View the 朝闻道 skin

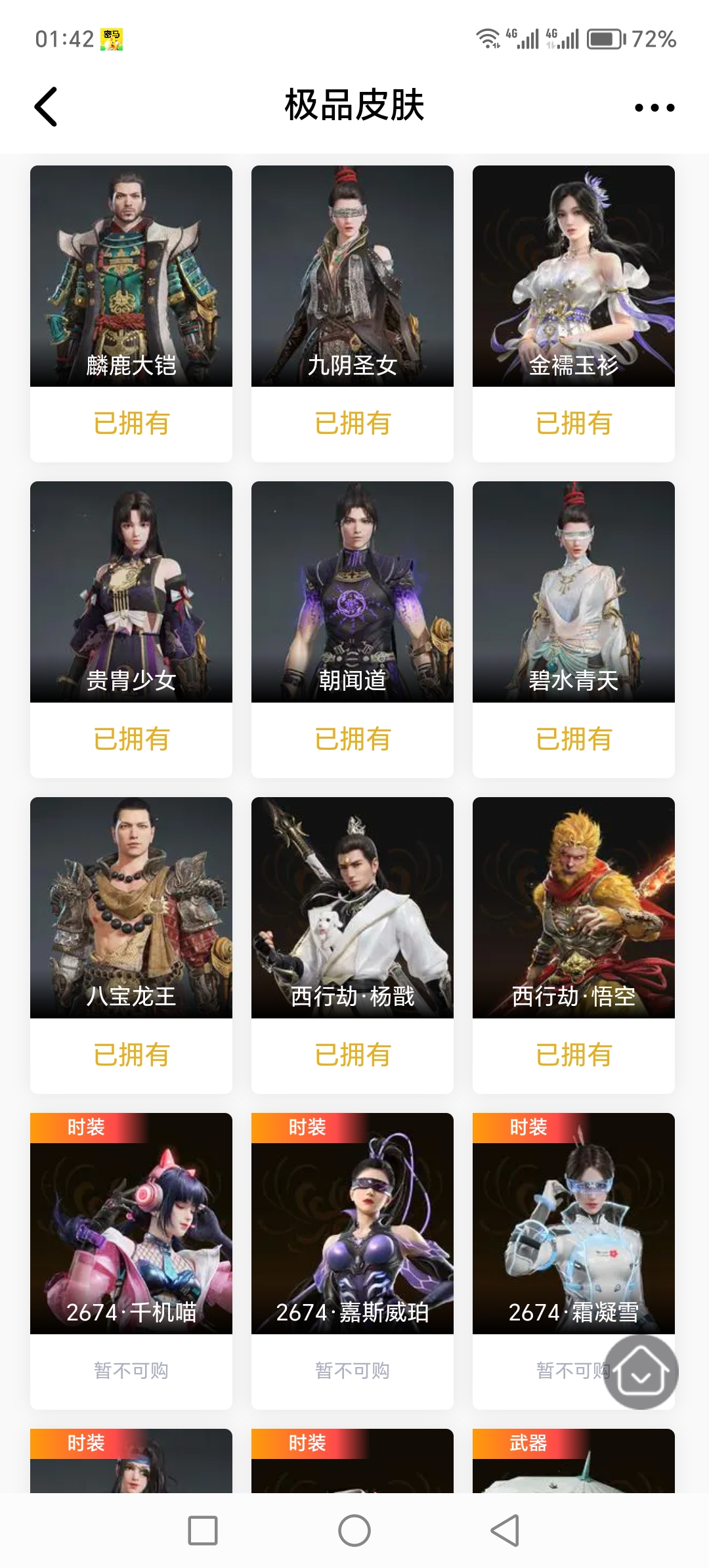pos(353,592)
